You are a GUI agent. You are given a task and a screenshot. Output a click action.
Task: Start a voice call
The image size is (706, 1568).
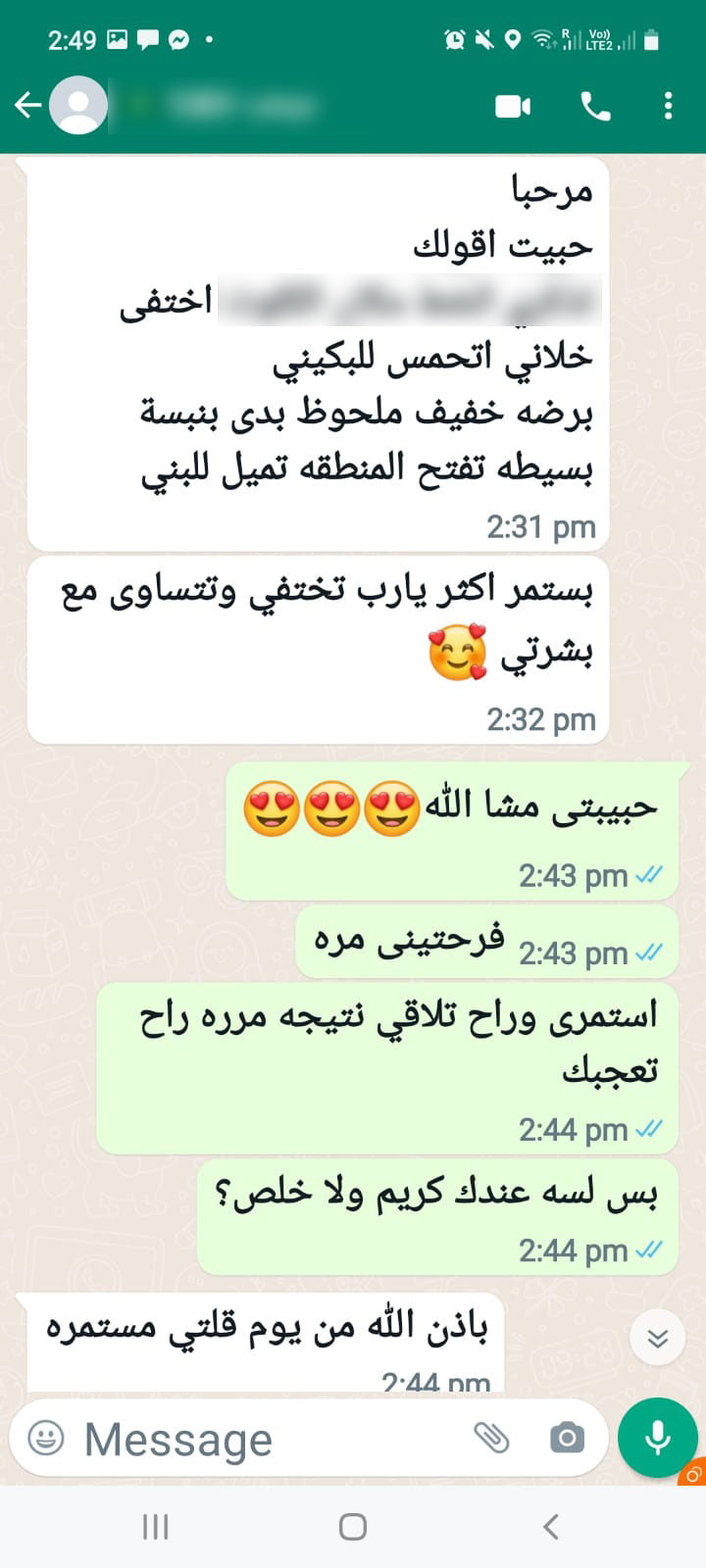click(x=595, y=106)
